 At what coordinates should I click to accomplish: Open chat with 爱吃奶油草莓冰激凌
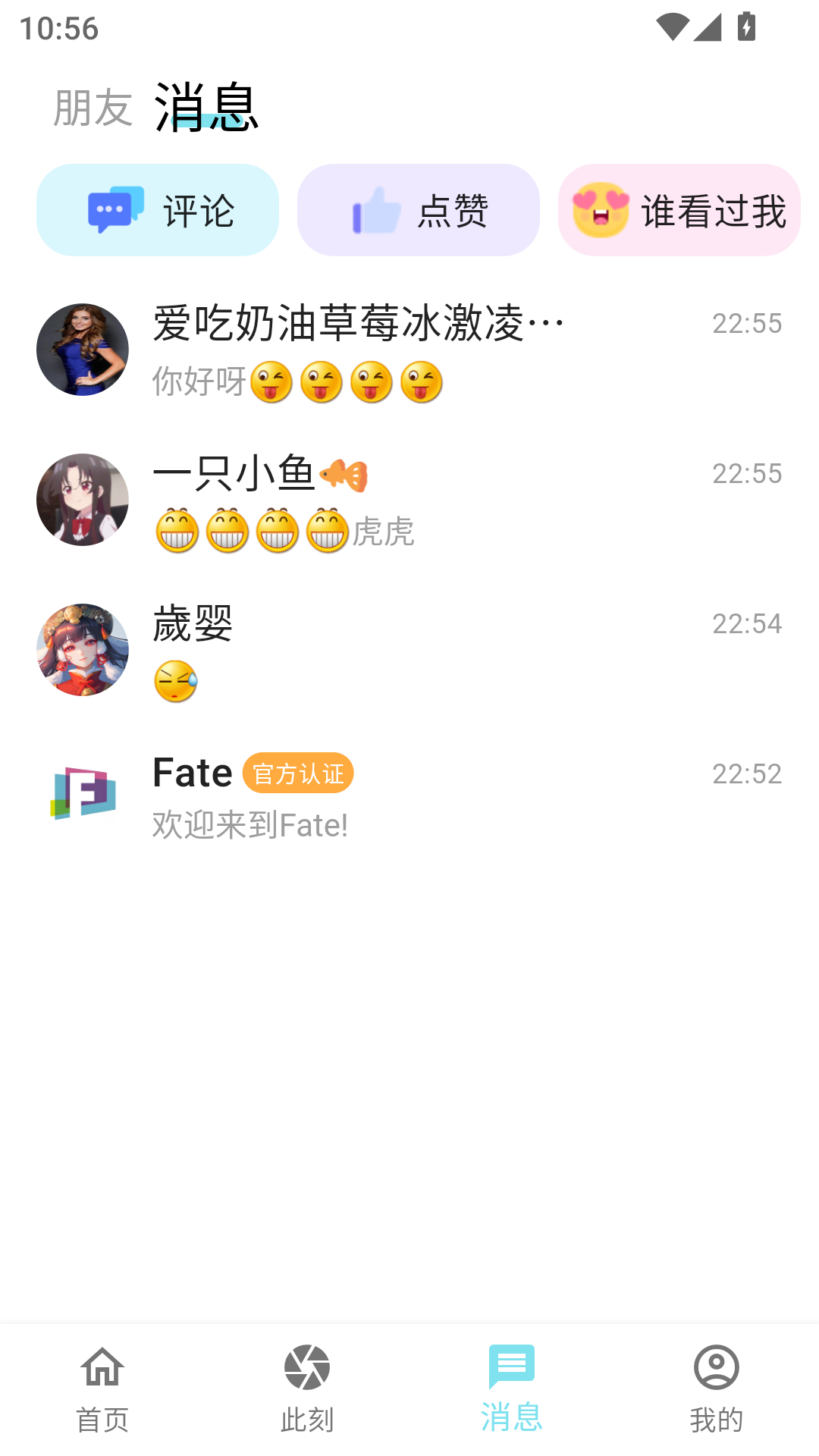click(x=356, y=322)
